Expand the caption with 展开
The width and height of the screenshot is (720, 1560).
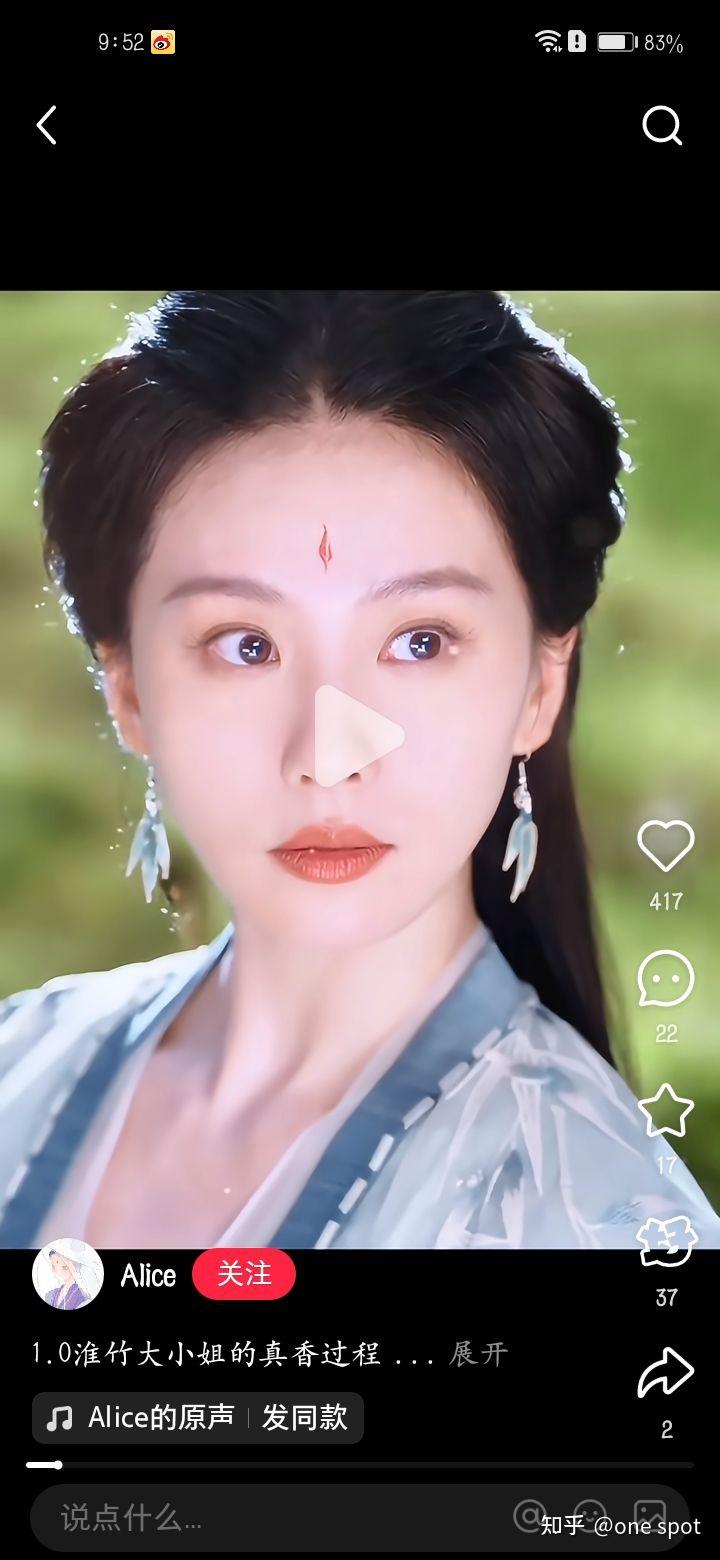(479, 1354)
